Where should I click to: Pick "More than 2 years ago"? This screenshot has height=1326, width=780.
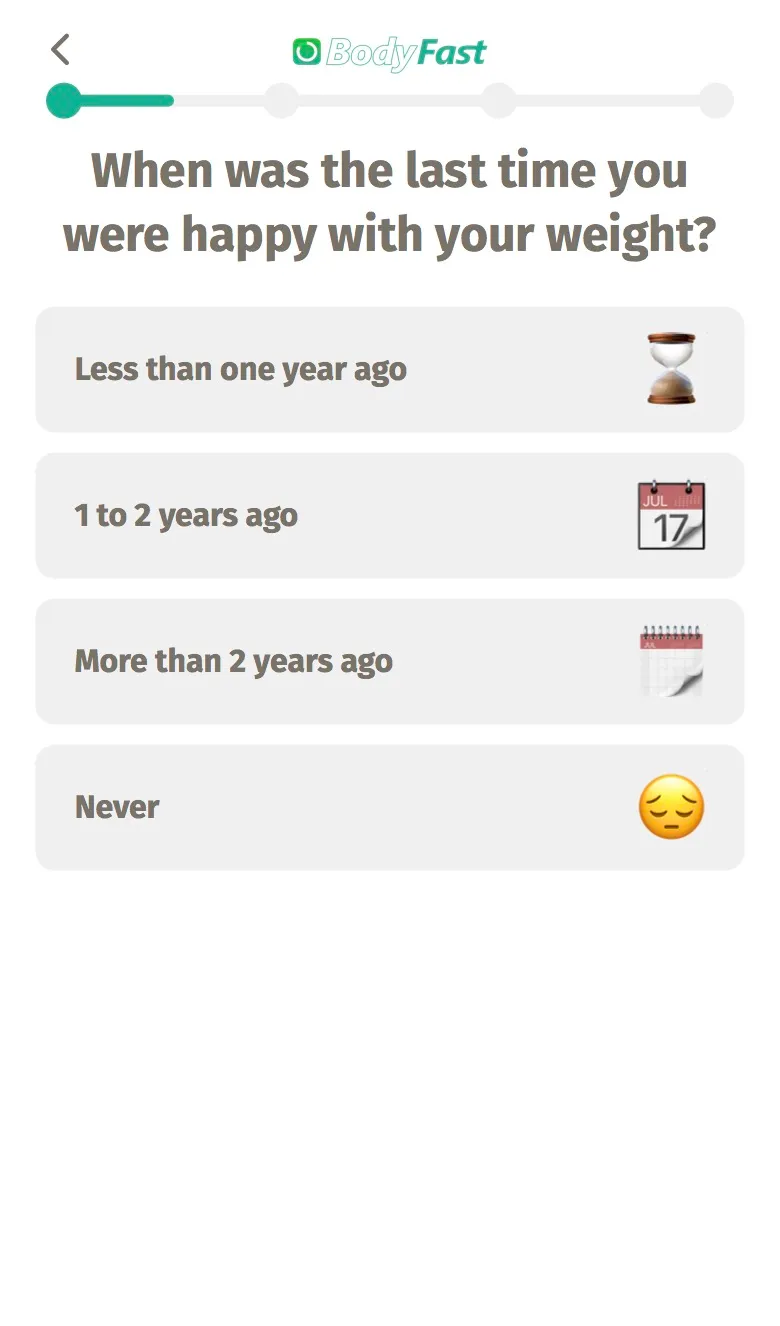pos(390,661)
